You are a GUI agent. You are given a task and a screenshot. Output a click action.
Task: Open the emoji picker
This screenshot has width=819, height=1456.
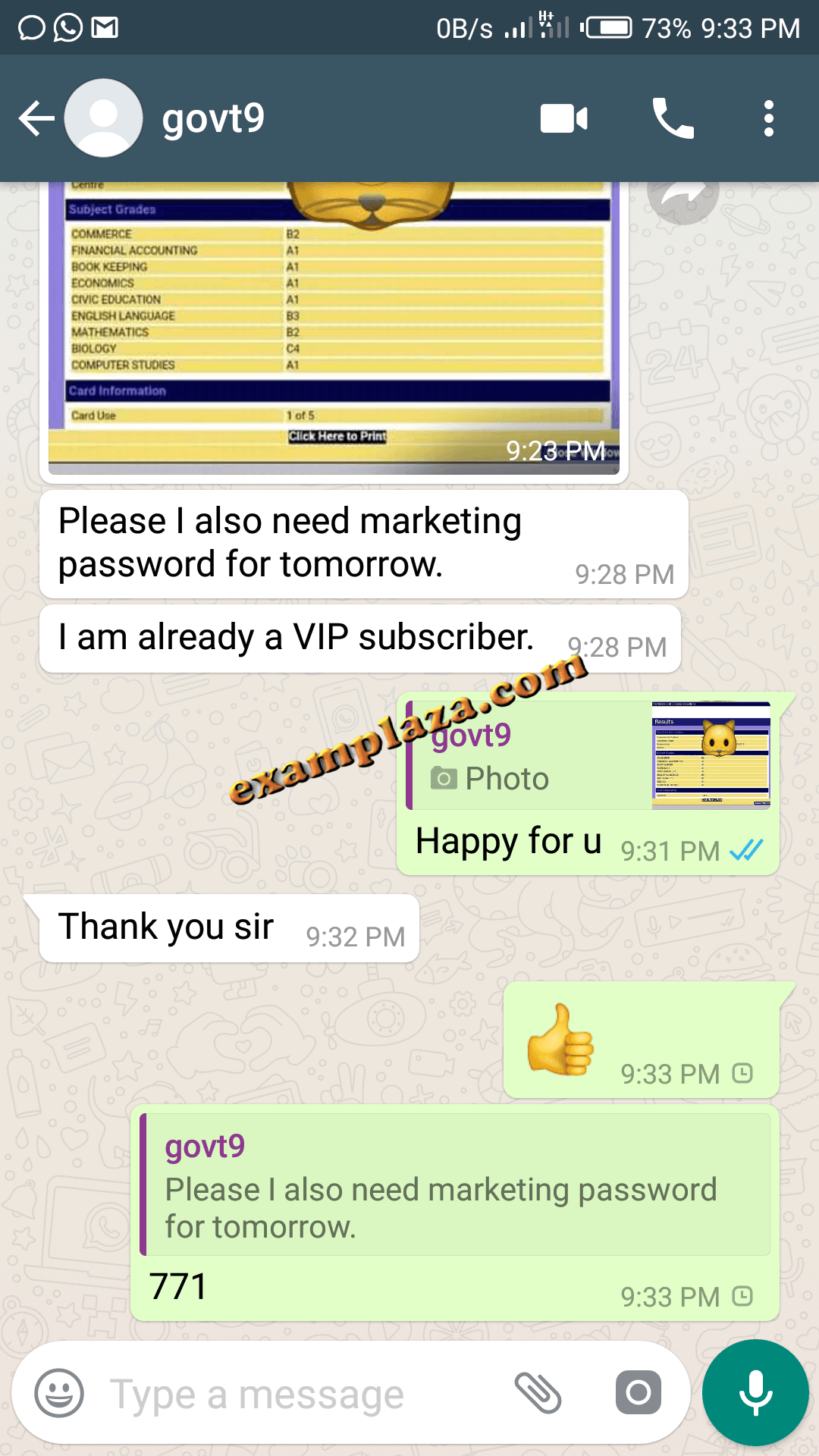(59, 1392)
